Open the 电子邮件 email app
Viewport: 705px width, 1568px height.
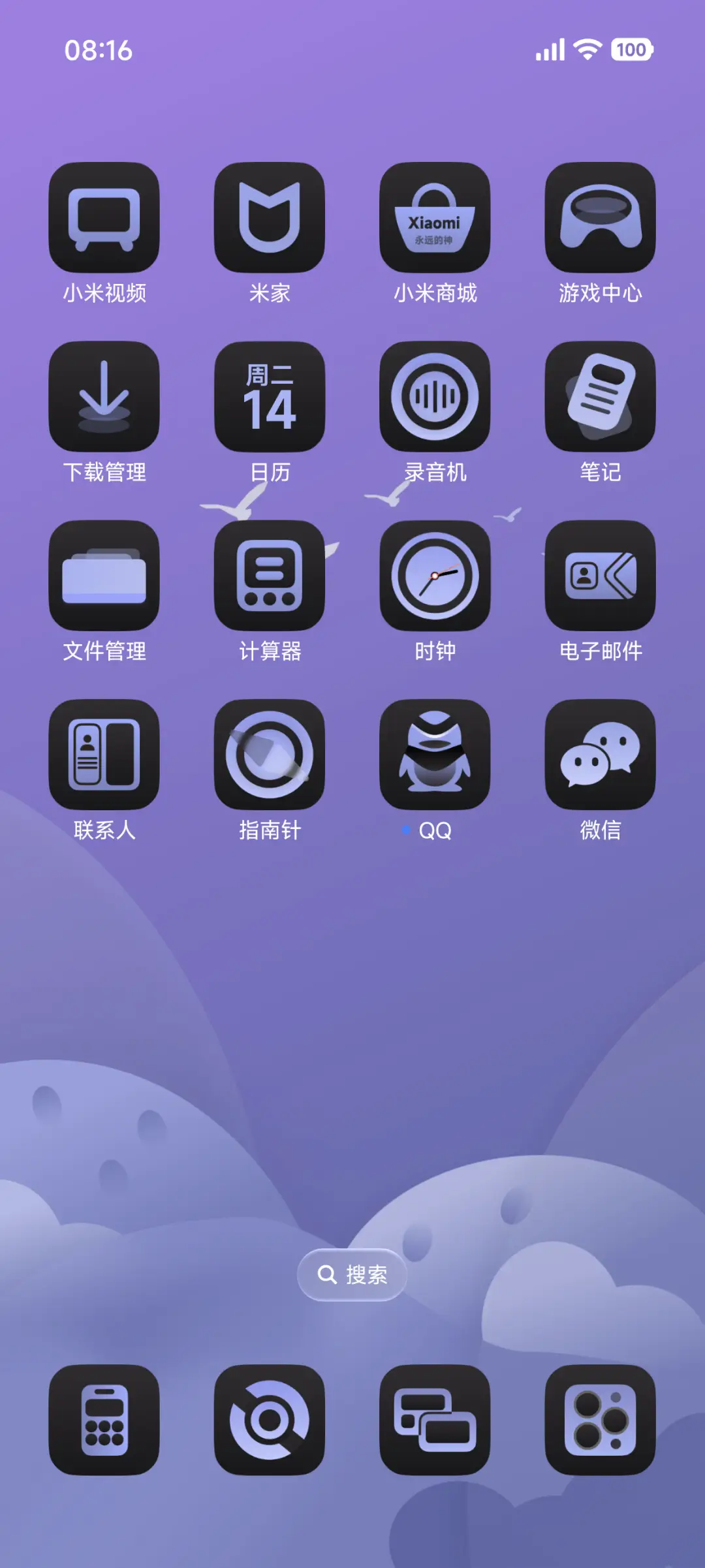pyautogui.click(x=599, y=576)
